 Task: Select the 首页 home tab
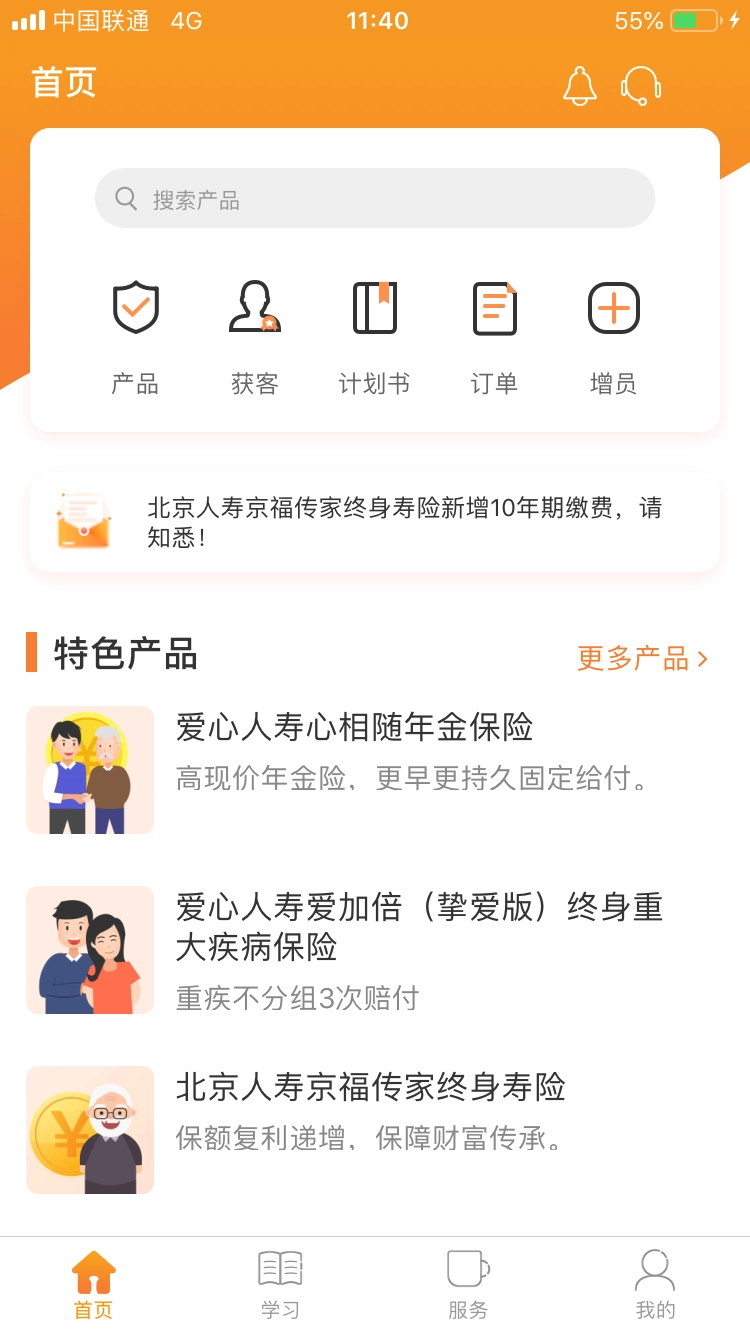92,1283
